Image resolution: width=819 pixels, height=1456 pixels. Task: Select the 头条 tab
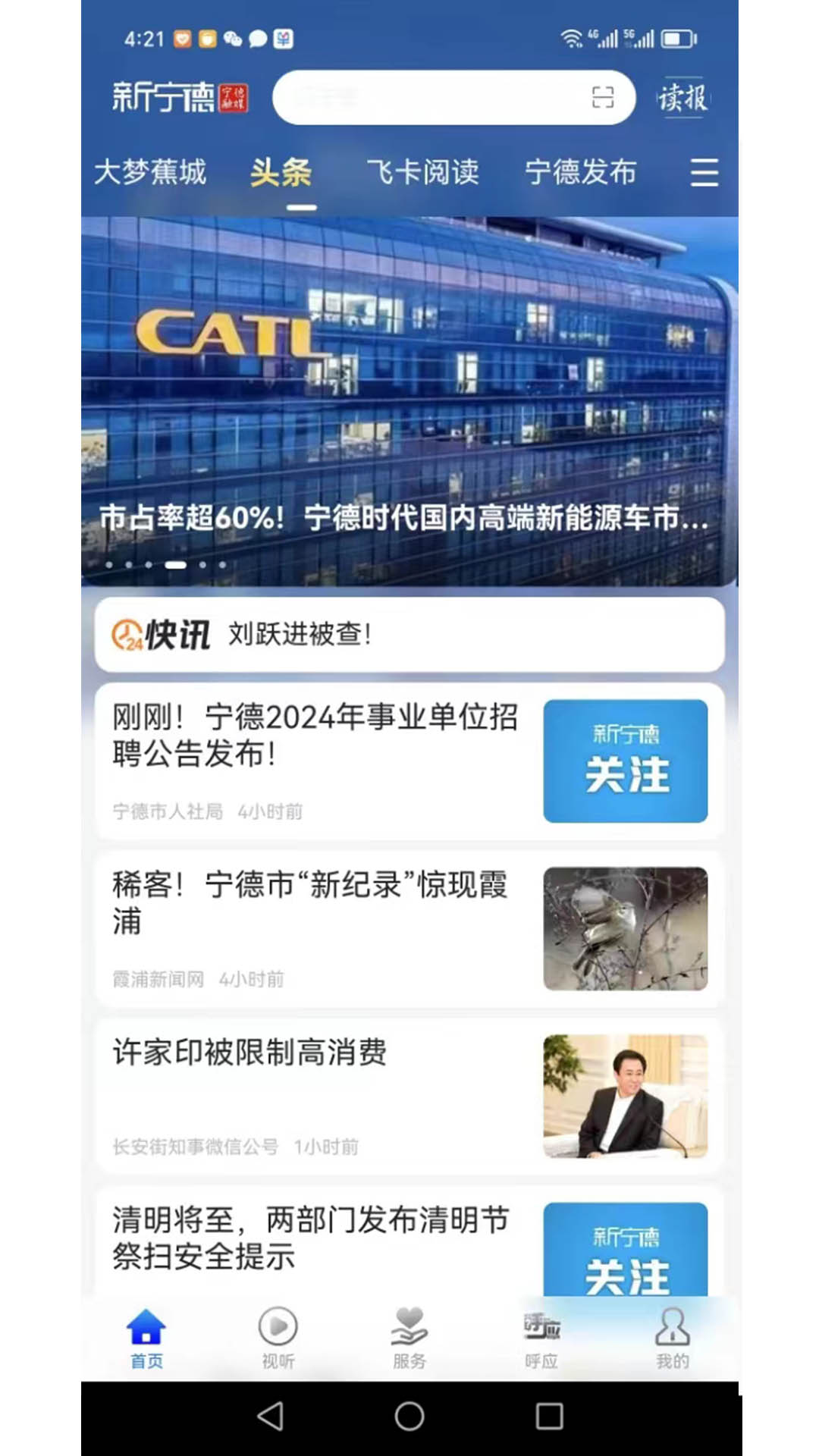[x=281, y=173]
